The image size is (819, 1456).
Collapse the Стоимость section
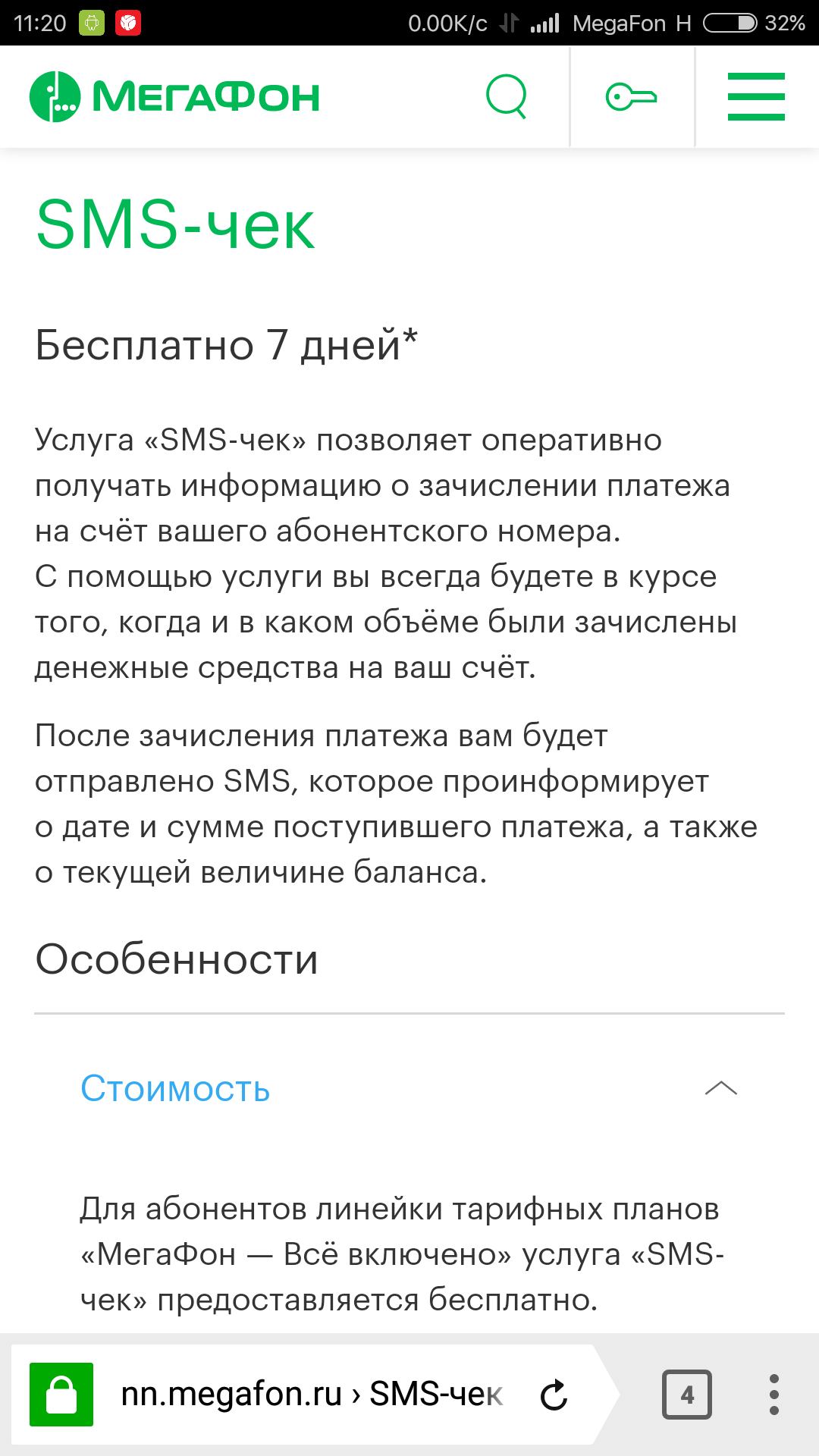click(x=720, y=1089)
